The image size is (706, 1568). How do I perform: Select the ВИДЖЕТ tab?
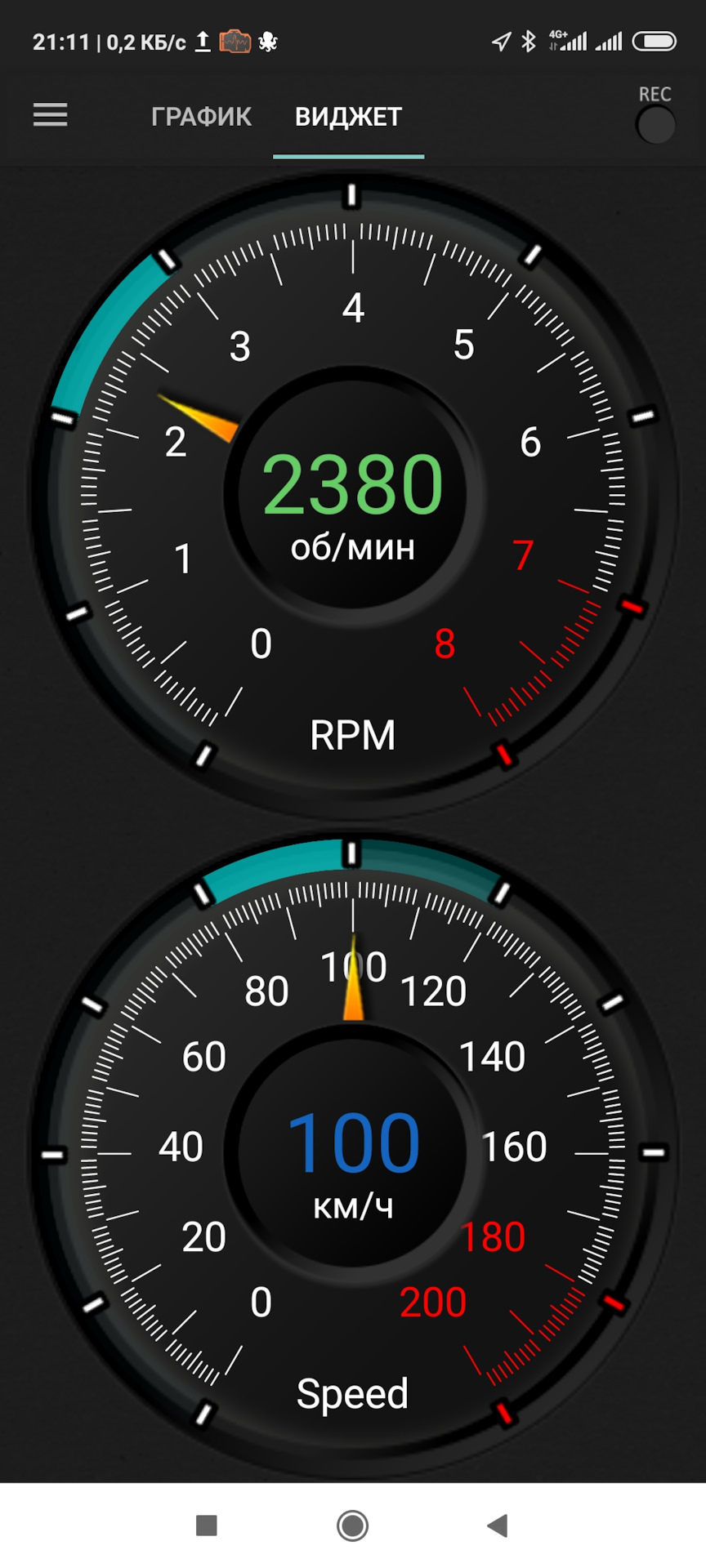[348, 117]
